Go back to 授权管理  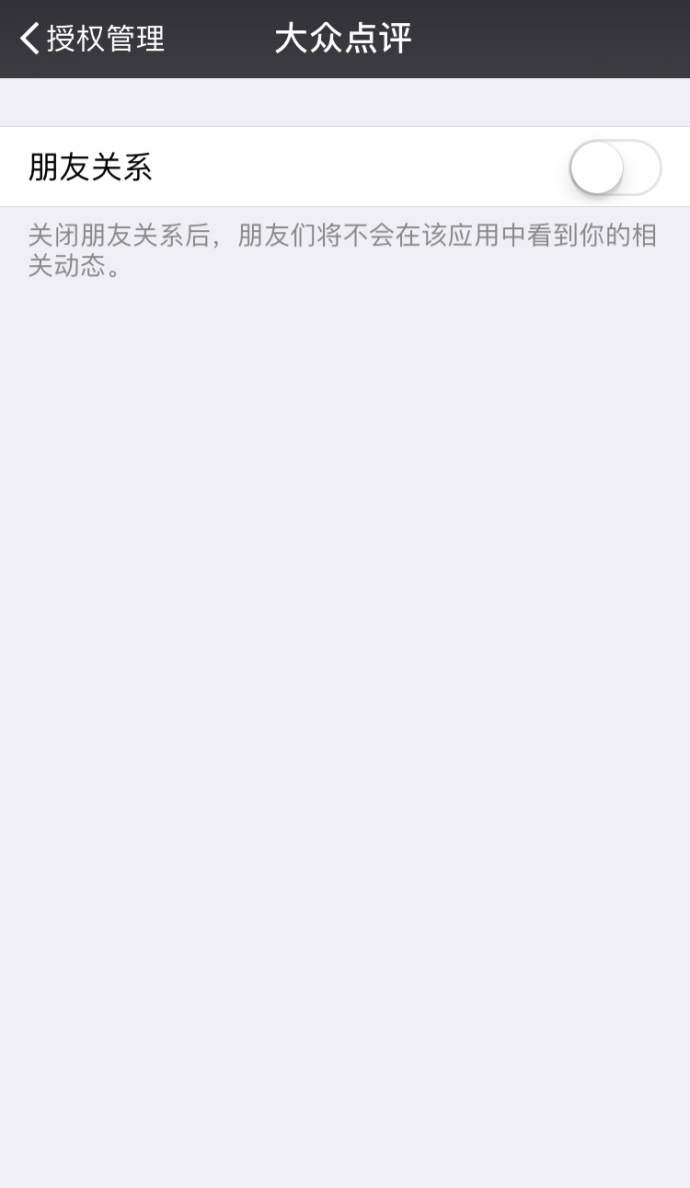(92, 39)
